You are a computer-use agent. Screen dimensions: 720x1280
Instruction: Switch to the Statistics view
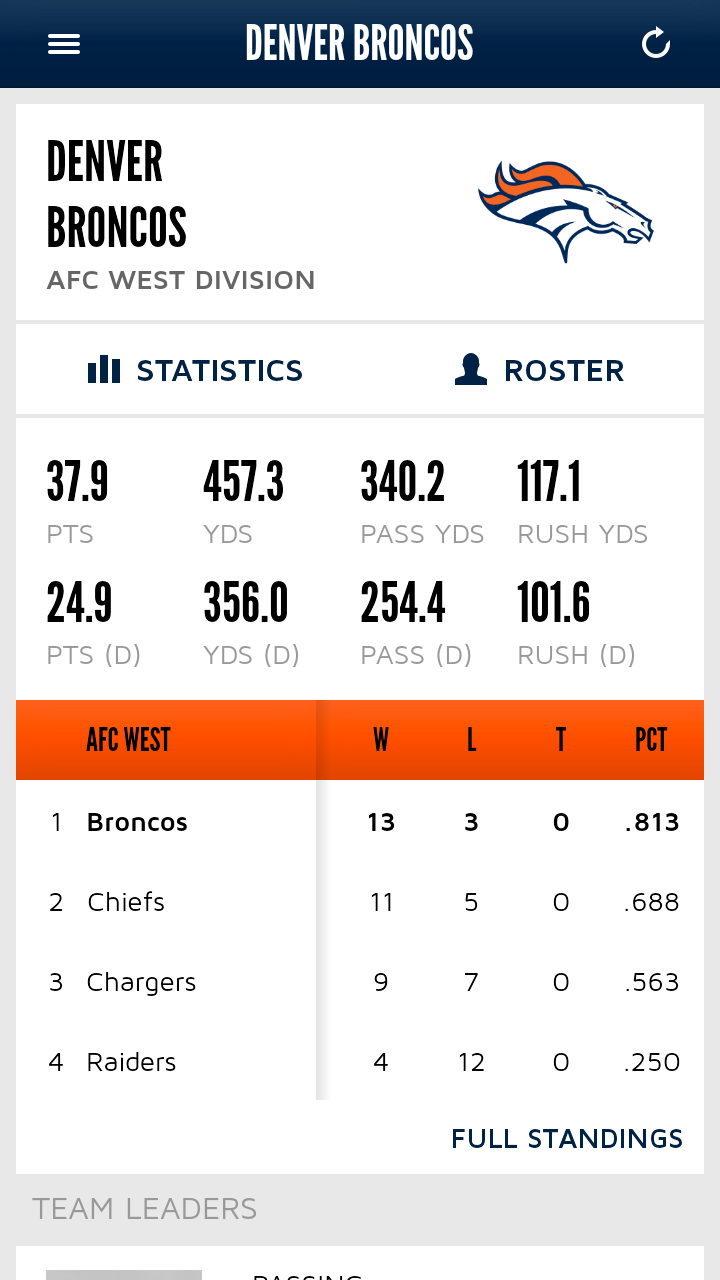pos(218,370)
